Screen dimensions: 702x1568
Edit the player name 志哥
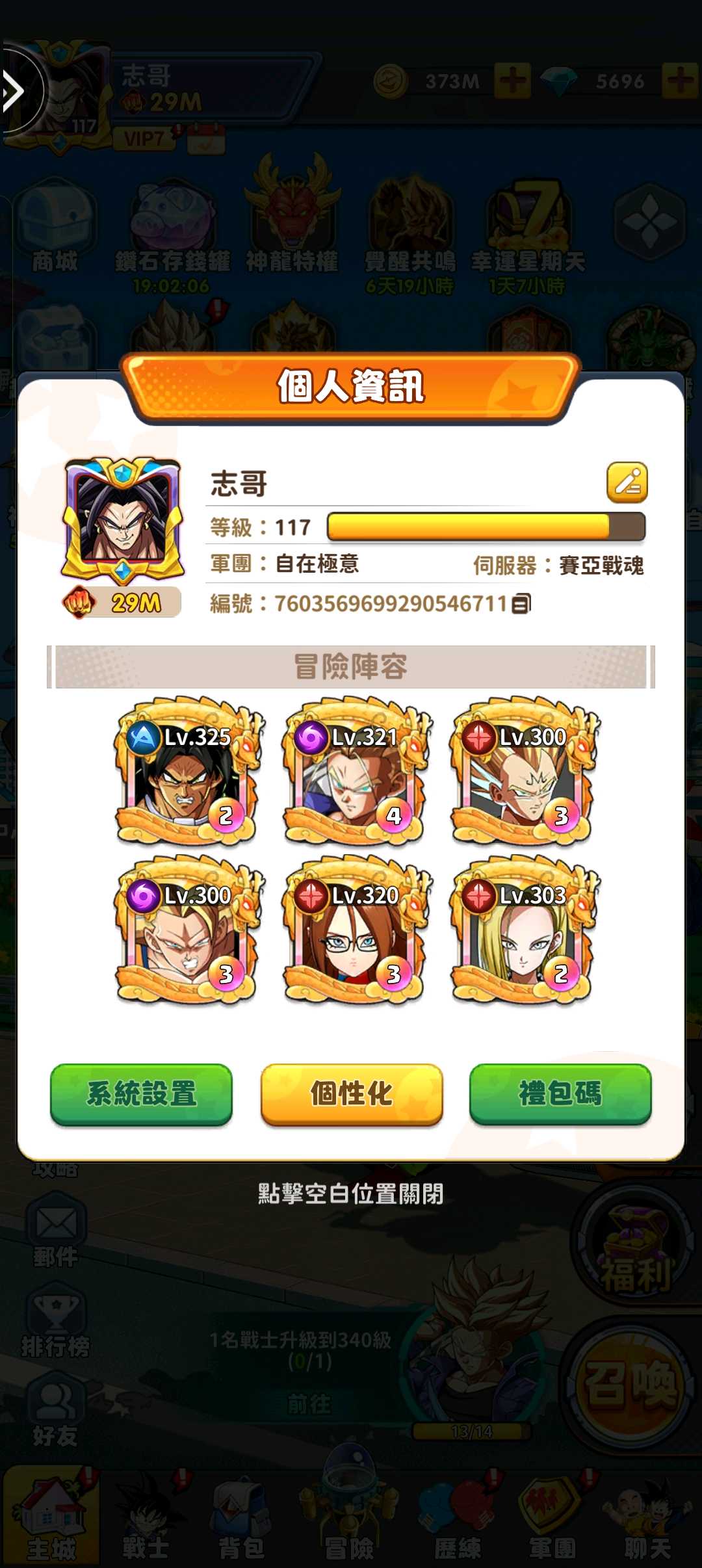(627, 482)
